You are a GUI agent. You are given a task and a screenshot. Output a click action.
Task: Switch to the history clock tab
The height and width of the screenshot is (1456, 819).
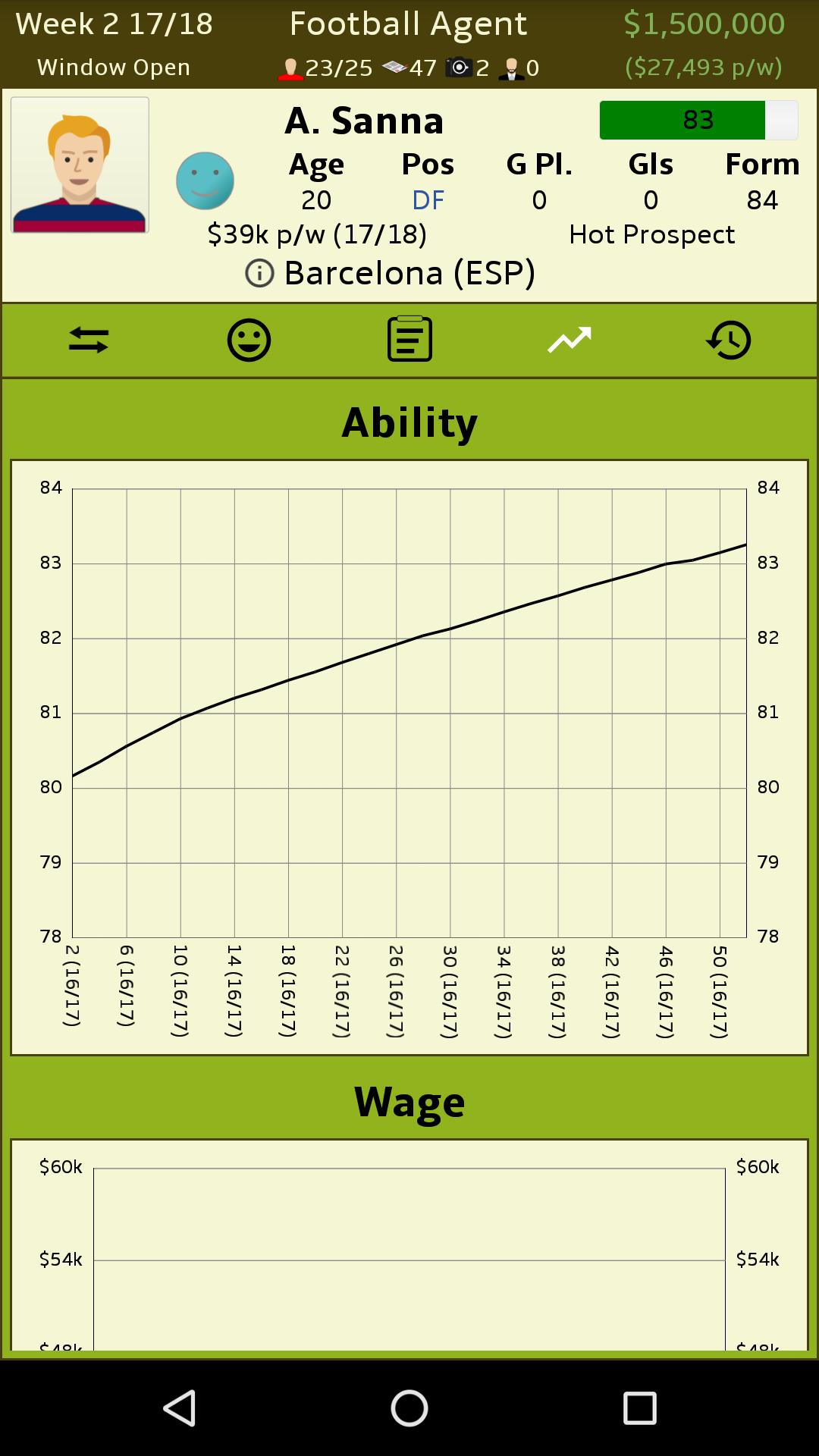pos(729,340)
